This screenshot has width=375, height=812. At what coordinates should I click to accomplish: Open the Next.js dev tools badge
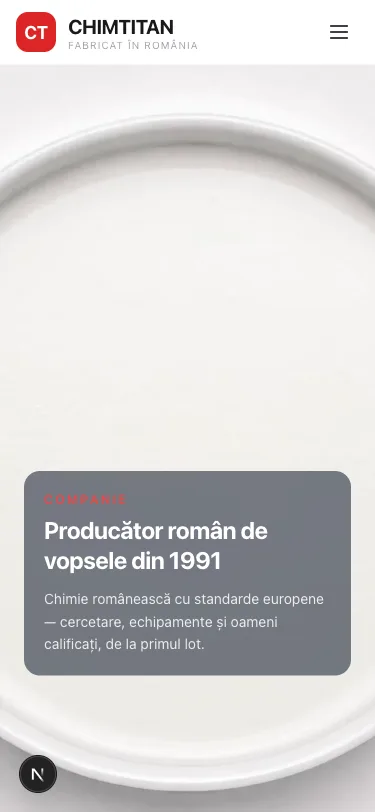(x=38, y=774)
